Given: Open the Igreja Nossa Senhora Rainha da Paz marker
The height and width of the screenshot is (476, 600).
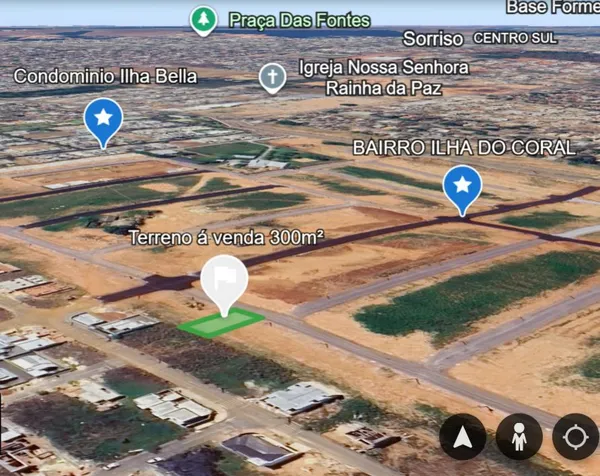Looking at the screenshot, I should (x=272, y=77).
